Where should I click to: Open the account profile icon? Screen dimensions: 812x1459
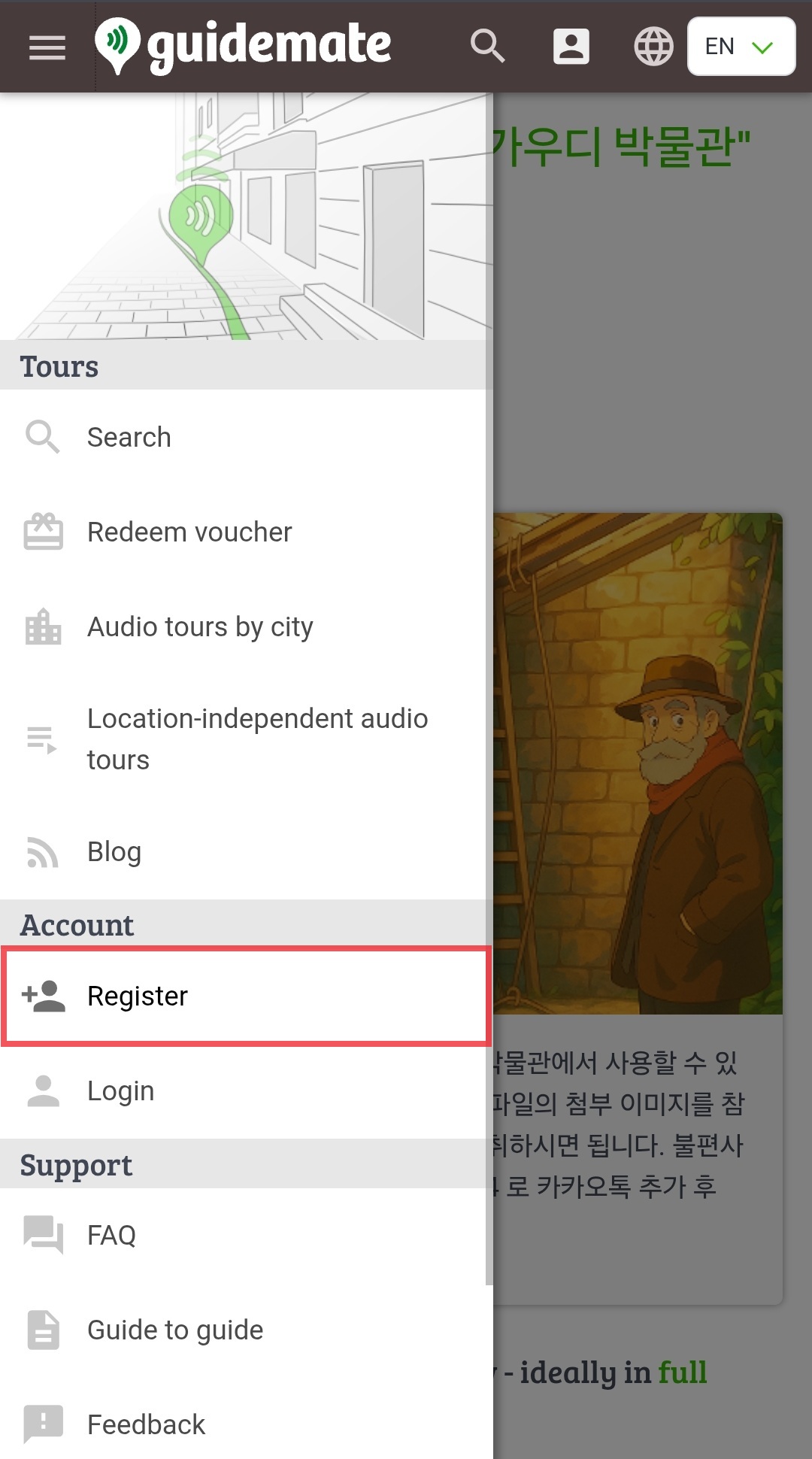571,47
